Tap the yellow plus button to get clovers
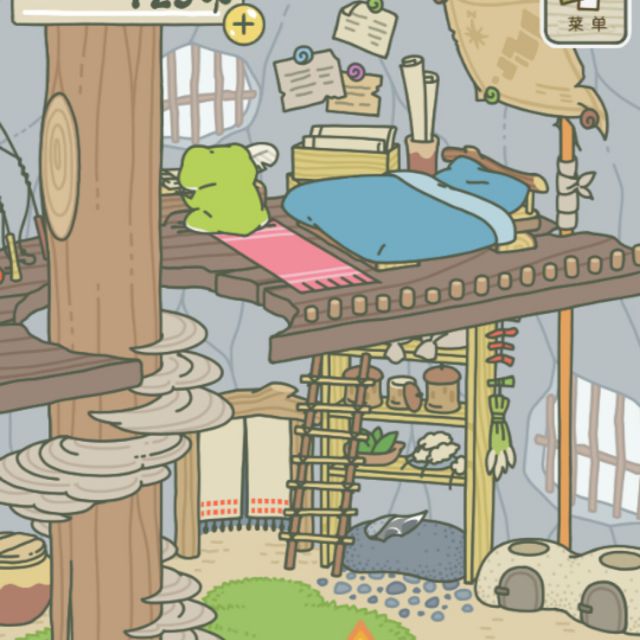The width and height of the screenshot is (640, 640). 241,23
